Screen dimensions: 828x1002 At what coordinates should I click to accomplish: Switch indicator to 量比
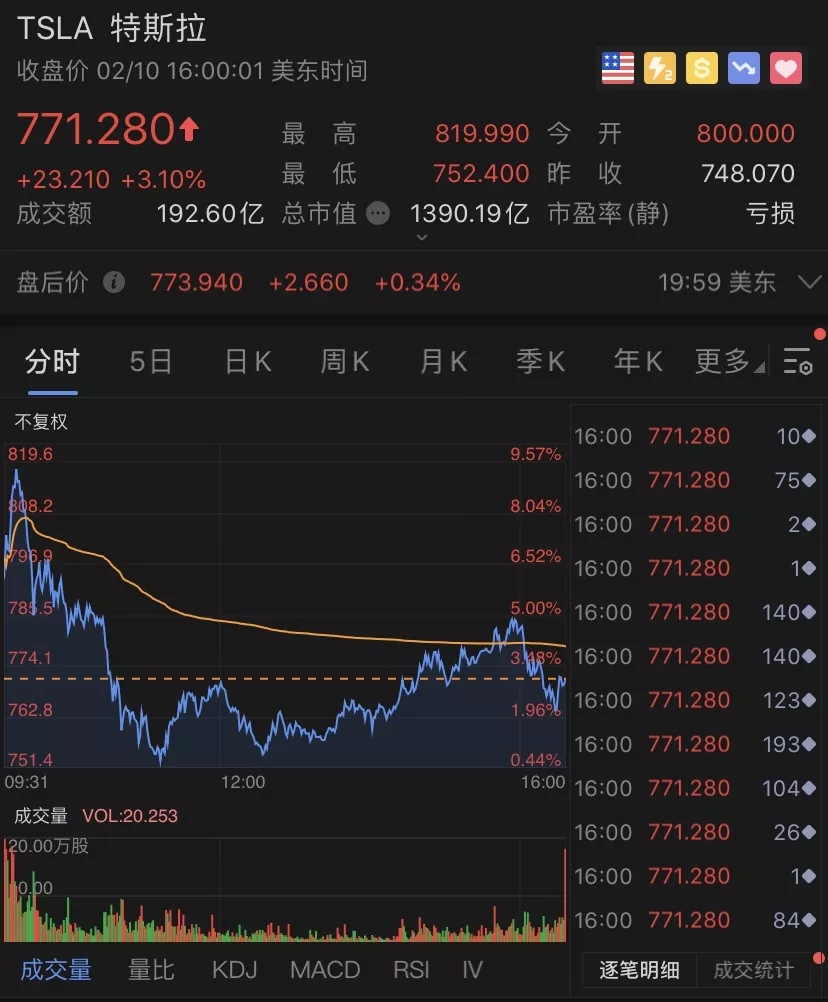coord(151,969)
